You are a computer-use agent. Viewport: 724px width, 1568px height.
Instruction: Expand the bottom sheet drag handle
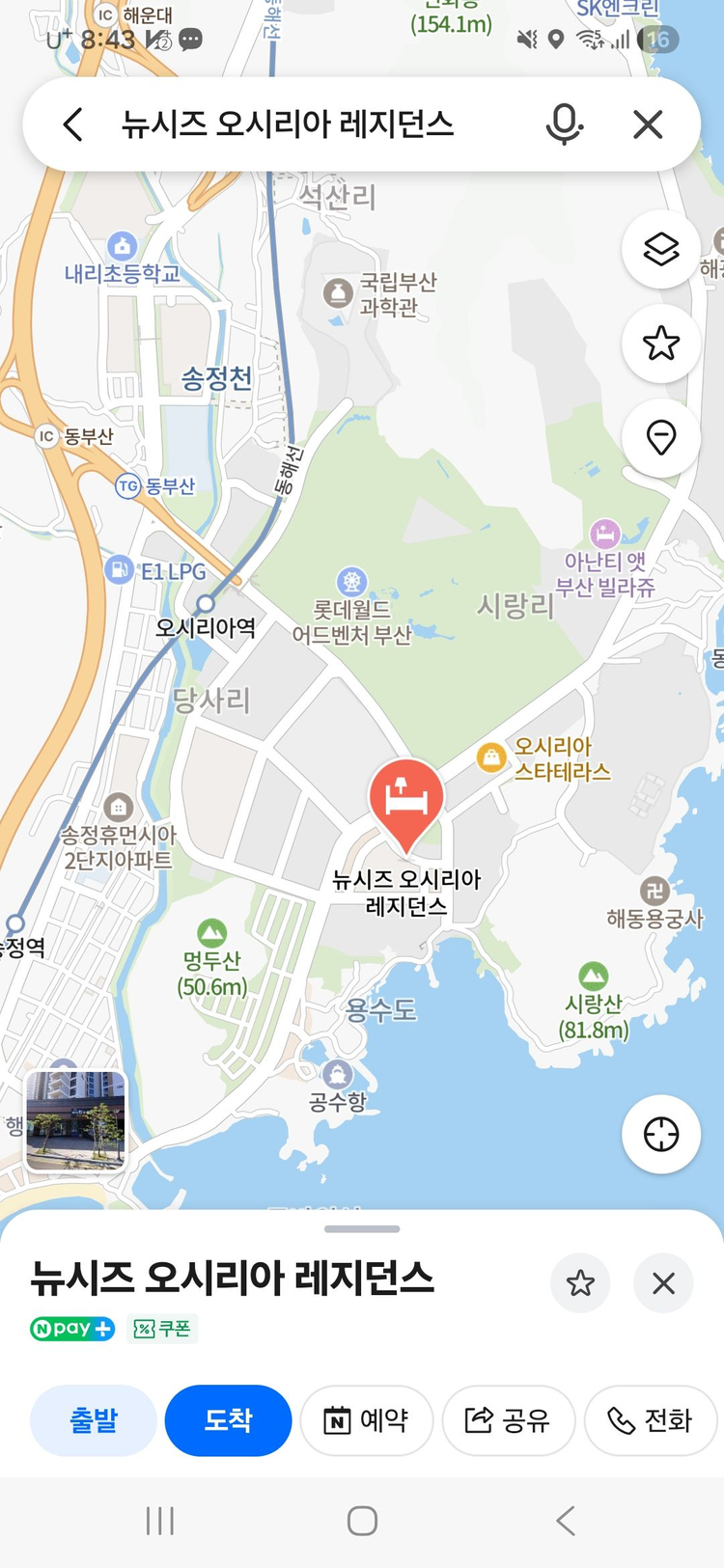point(362,1228)
